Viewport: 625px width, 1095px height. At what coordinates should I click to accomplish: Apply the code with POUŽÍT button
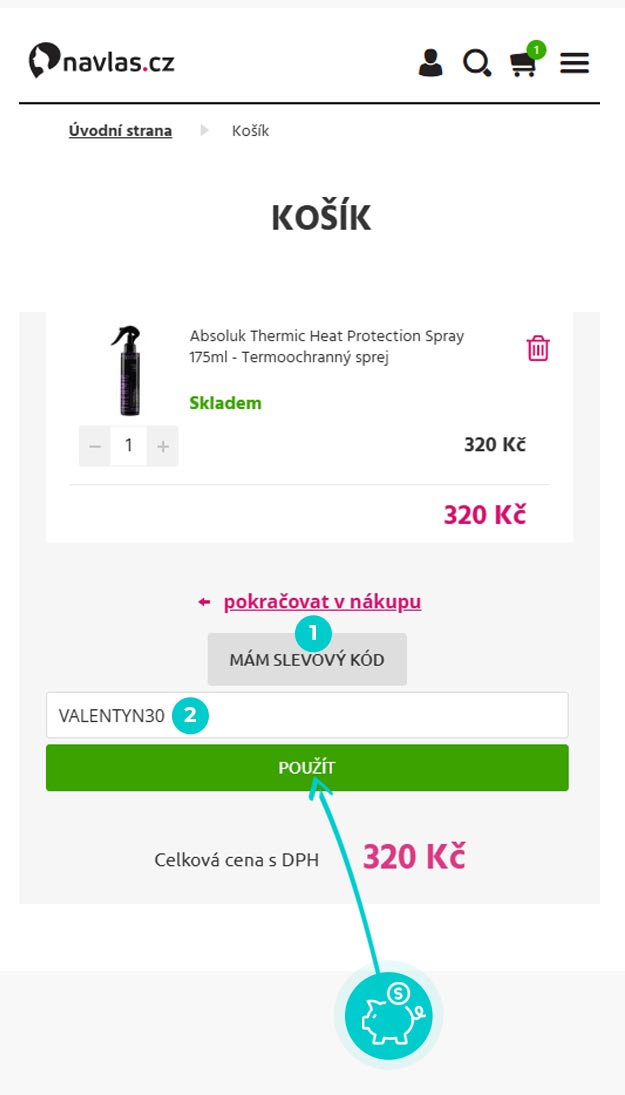(x=307, y=768)
